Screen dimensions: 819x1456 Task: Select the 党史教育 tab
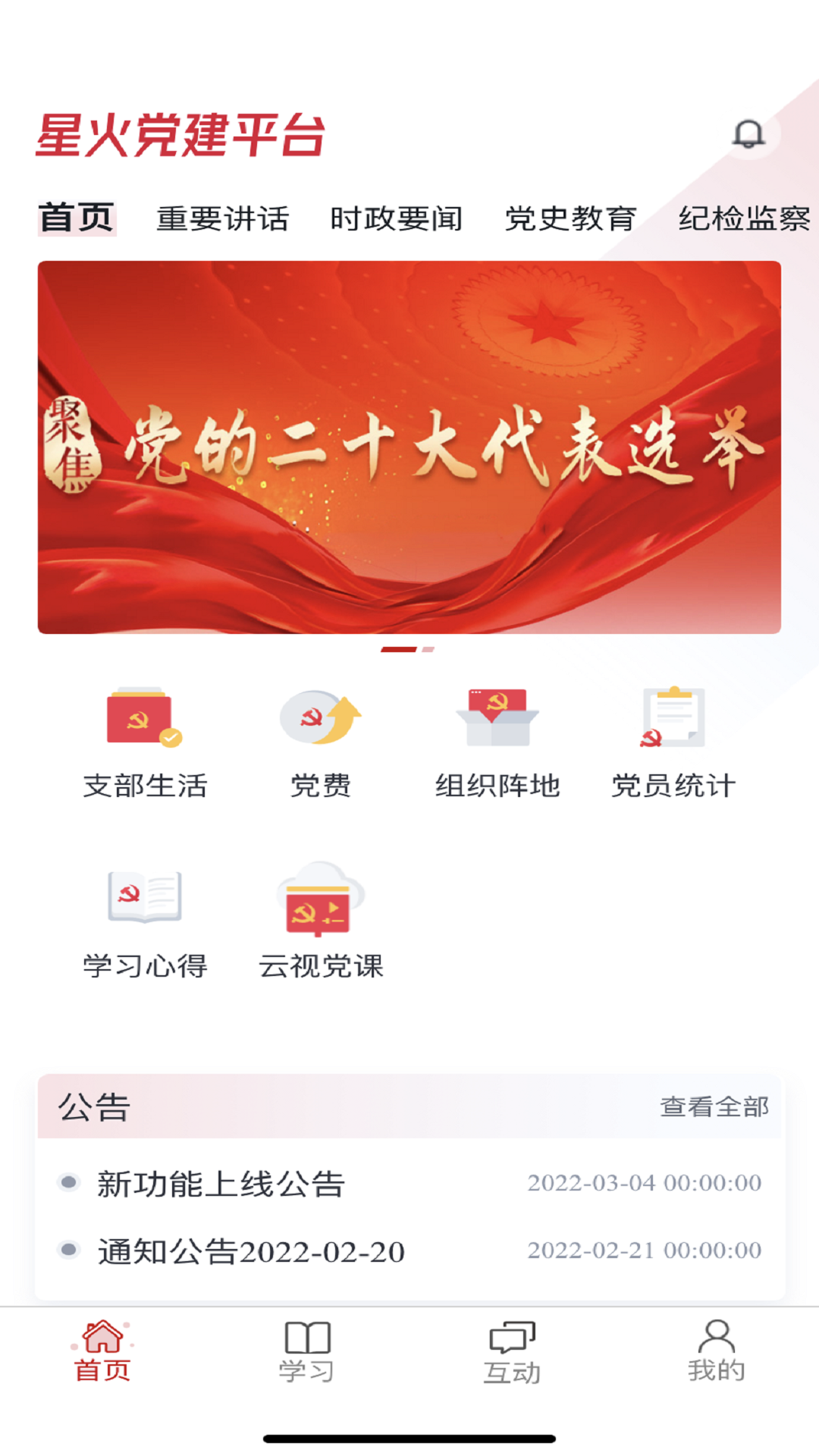(571, 218)
